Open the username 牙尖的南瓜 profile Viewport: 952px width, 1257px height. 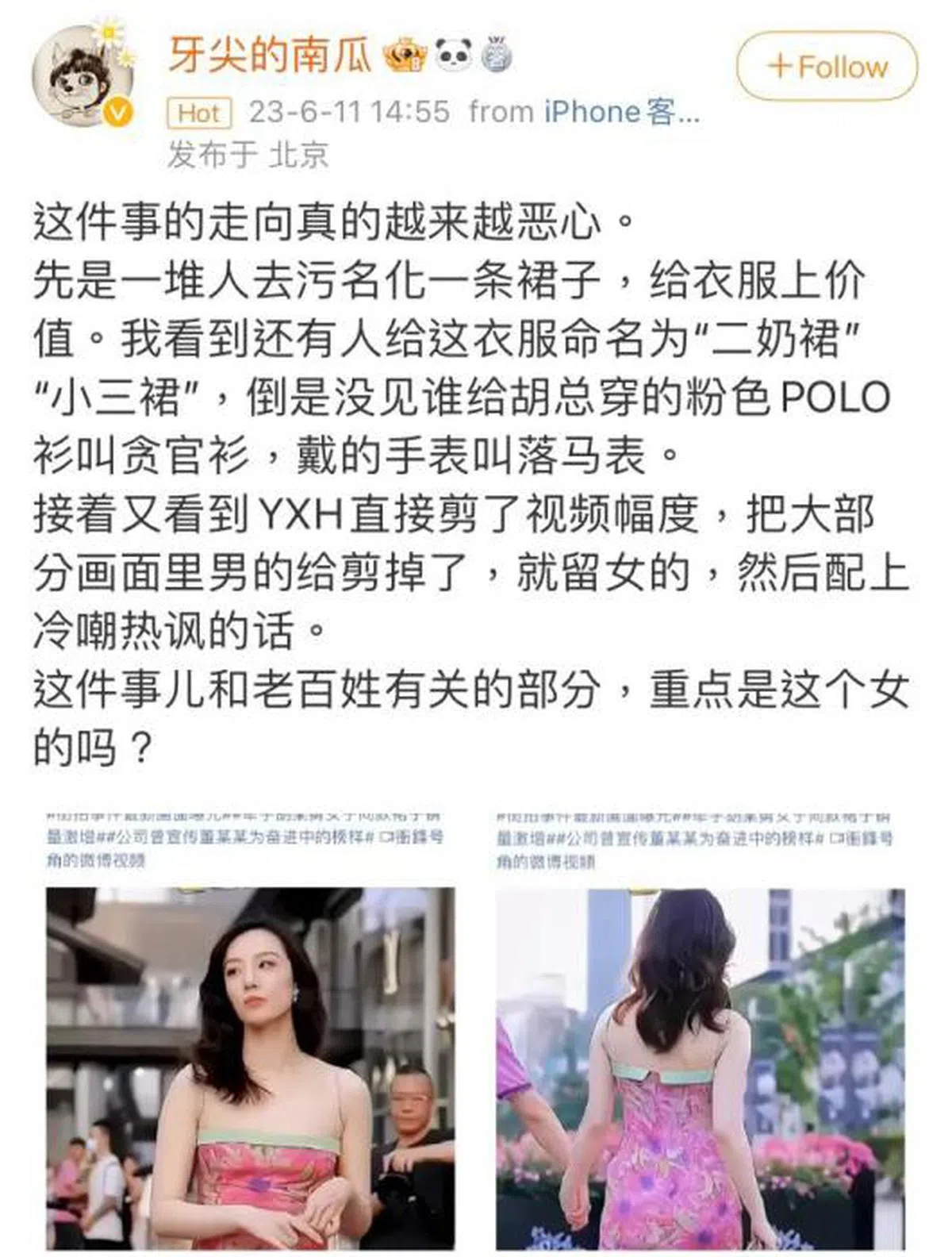[270, 56]
